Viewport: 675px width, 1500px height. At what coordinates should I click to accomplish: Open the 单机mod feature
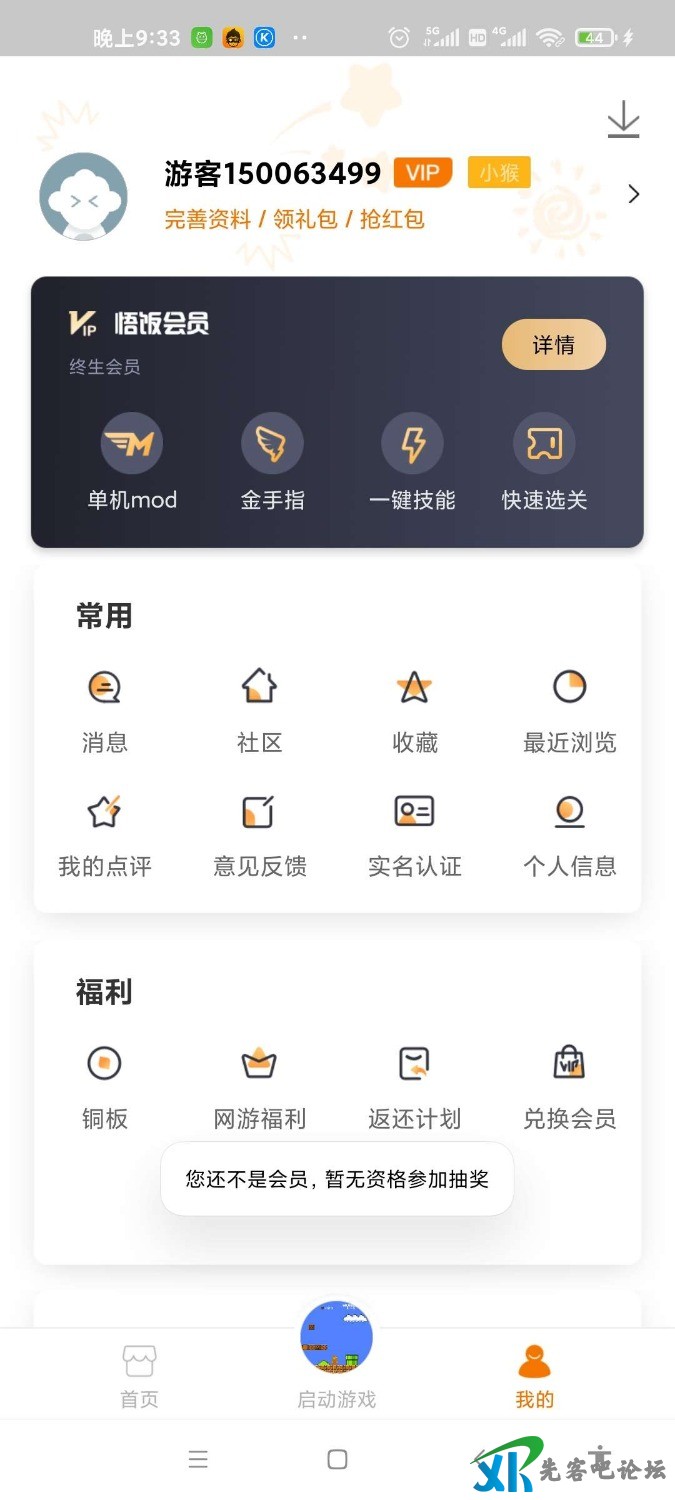[x=132, y=461]
